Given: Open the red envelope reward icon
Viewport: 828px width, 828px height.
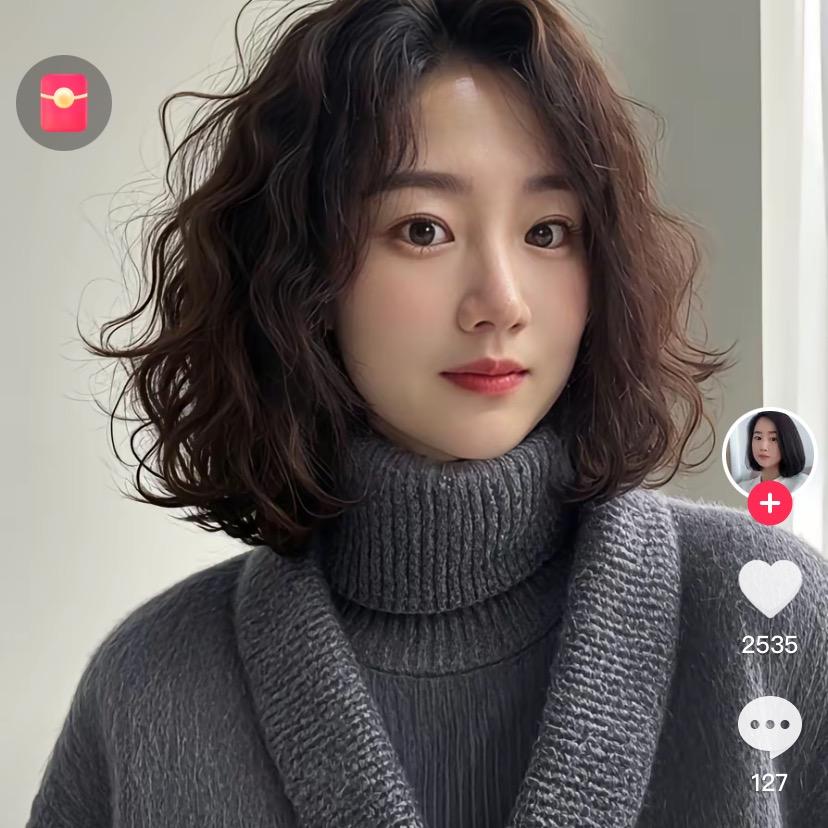Looking at the screenshot, I should 64,103.
